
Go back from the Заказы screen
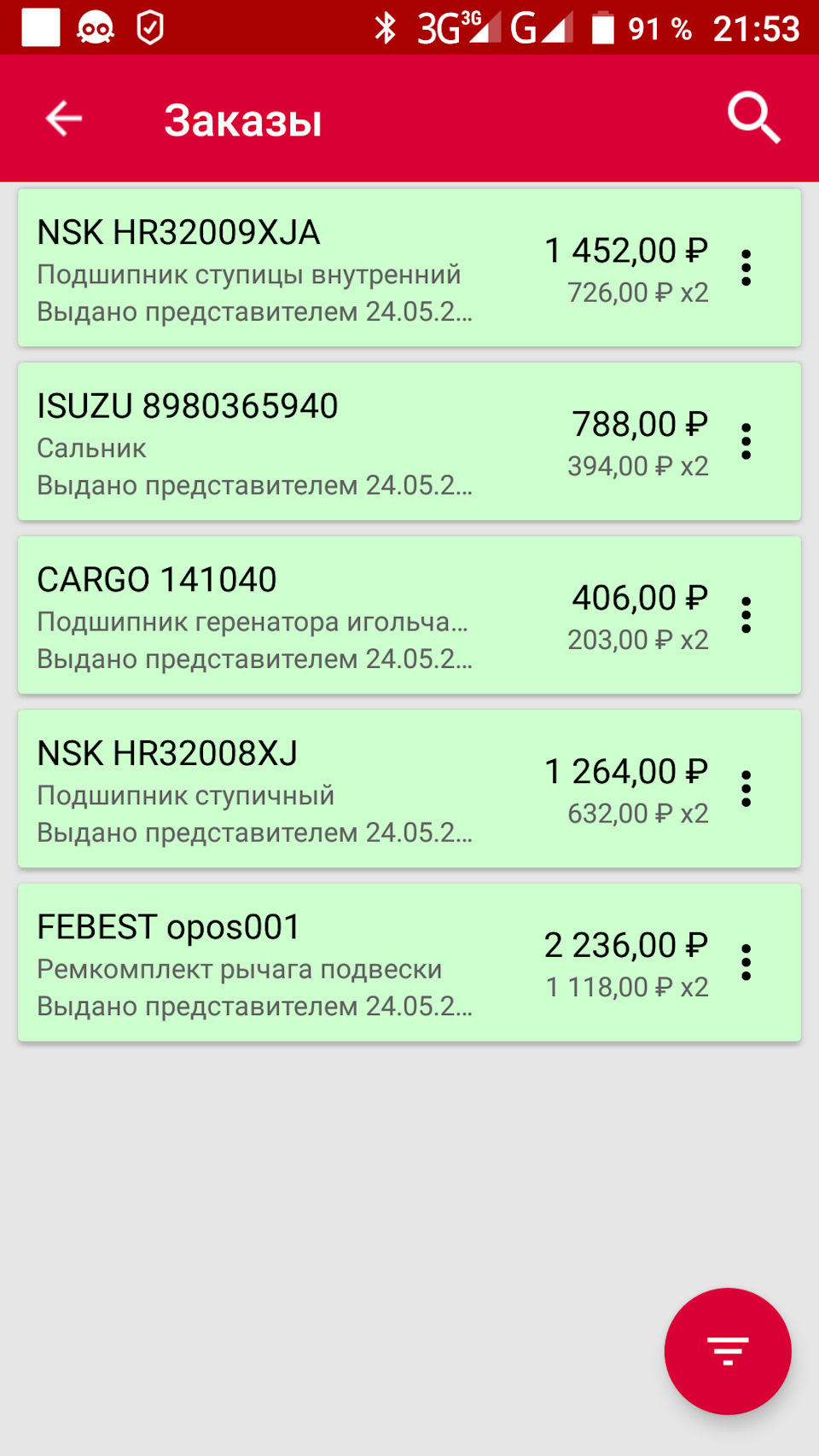pyautogui.click(x=64, y=119)
